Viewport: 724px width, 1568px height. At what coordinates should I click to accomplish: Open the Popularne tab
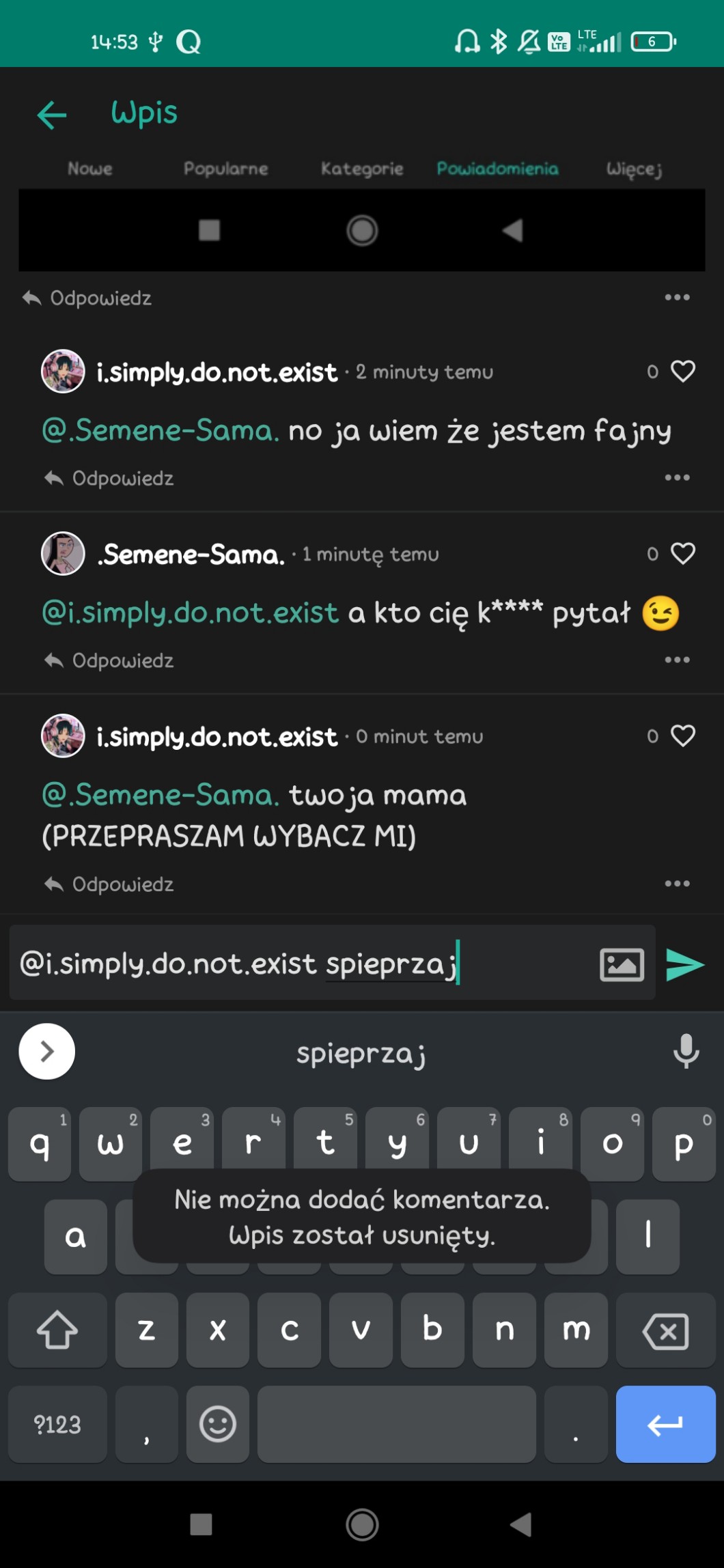[x=225, y=169]
